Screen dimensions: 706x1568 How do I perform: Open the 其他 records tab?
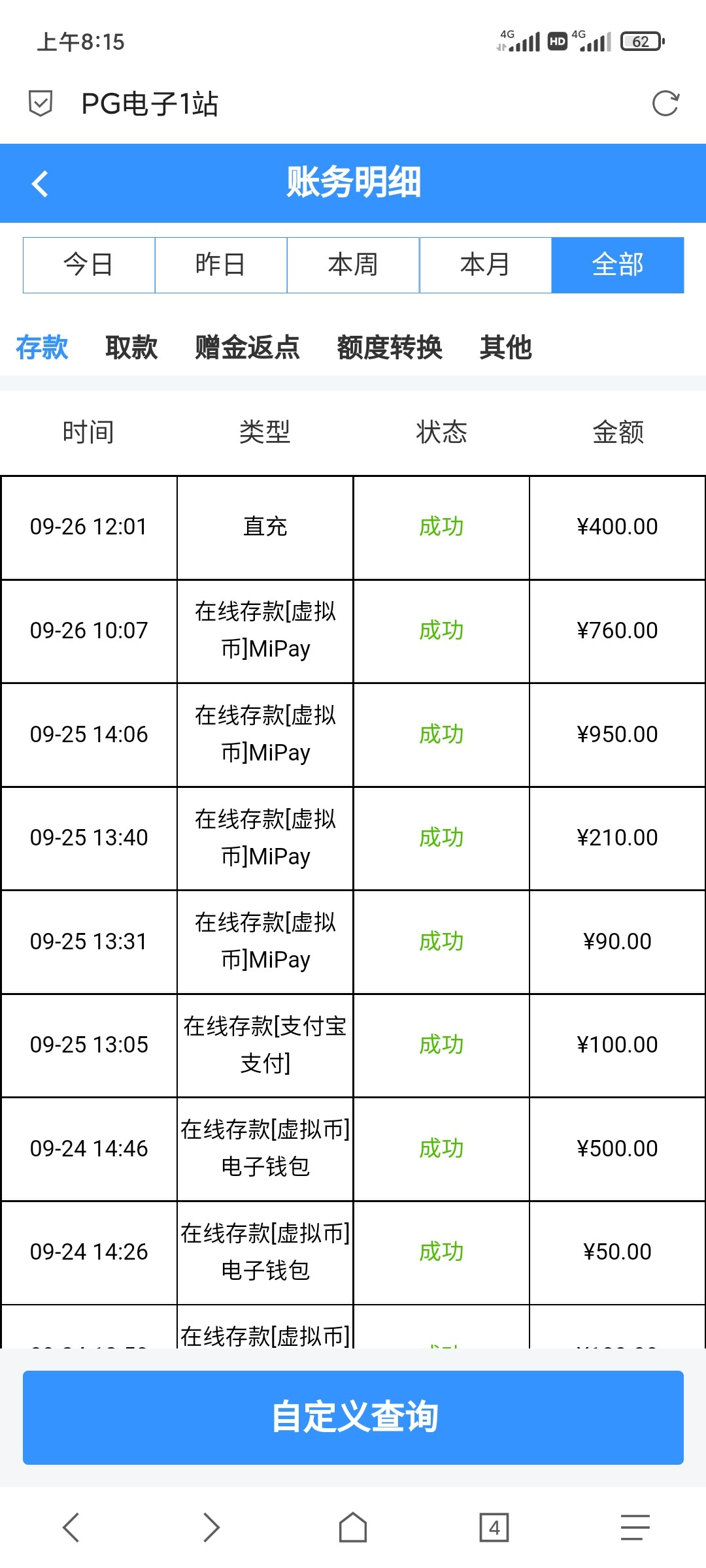point(507,348)
